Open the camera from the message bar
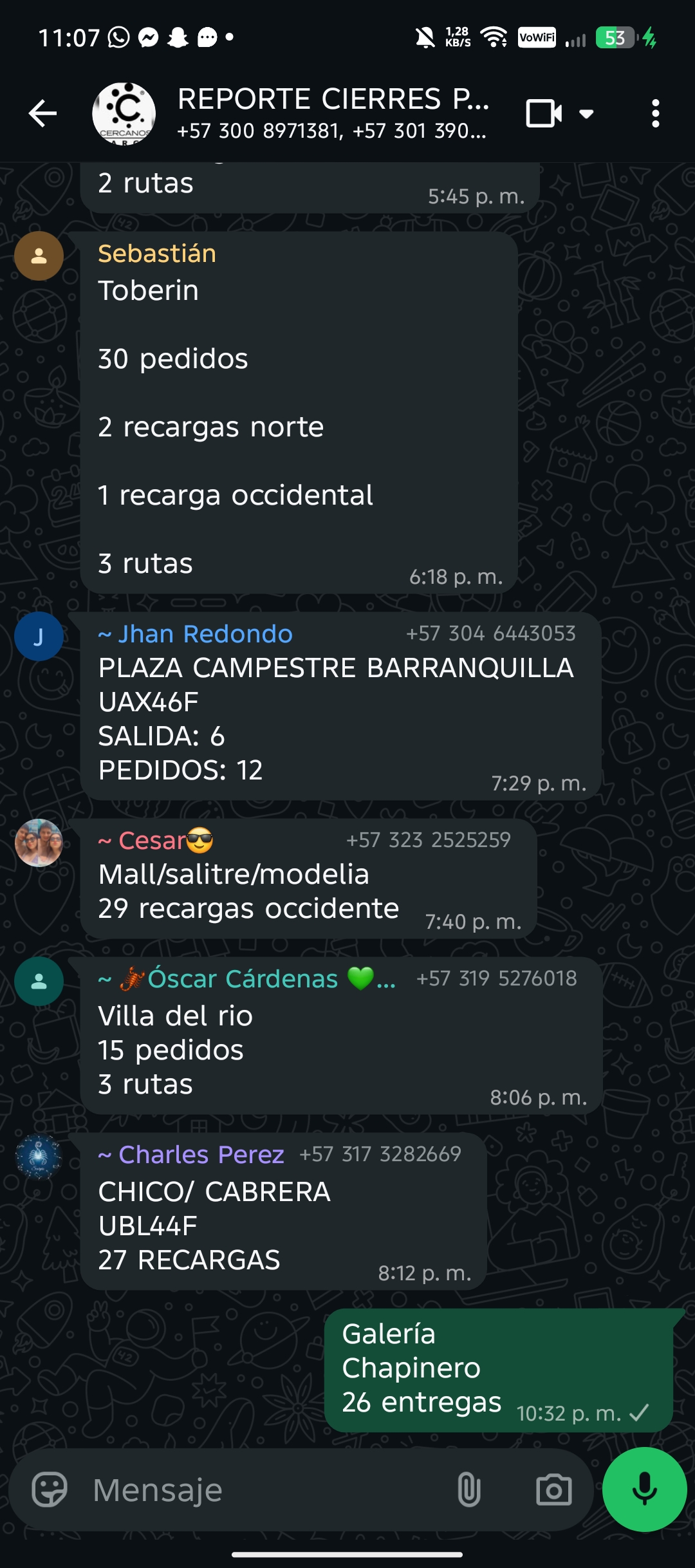The image size is (695, 1568). coord(553,1489)
